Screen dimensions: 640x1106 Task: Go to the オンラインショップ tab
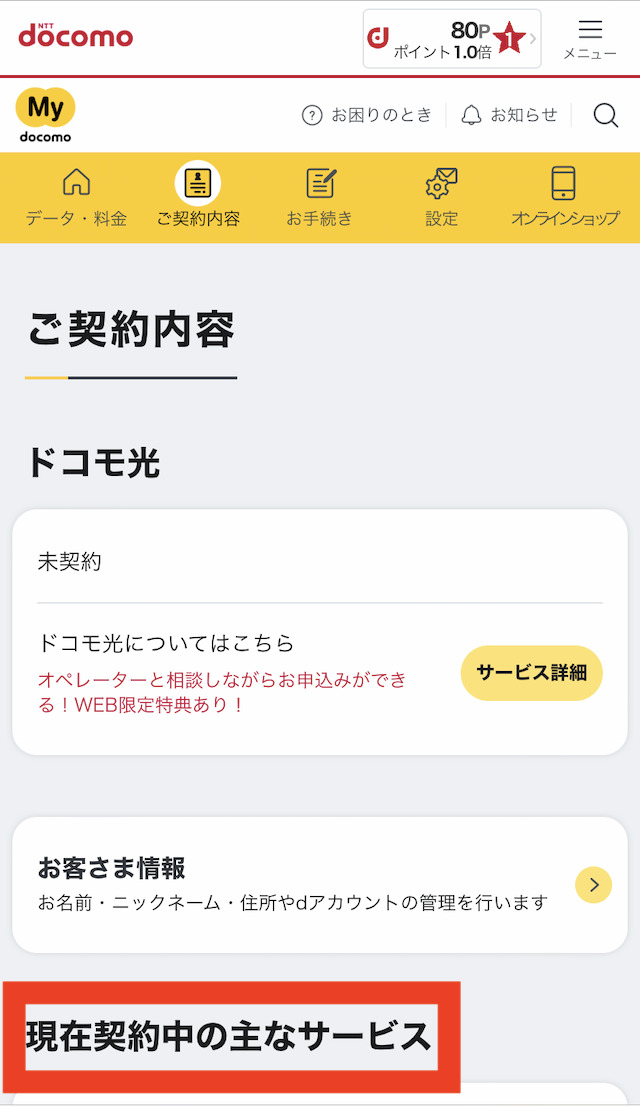point(564,198)
